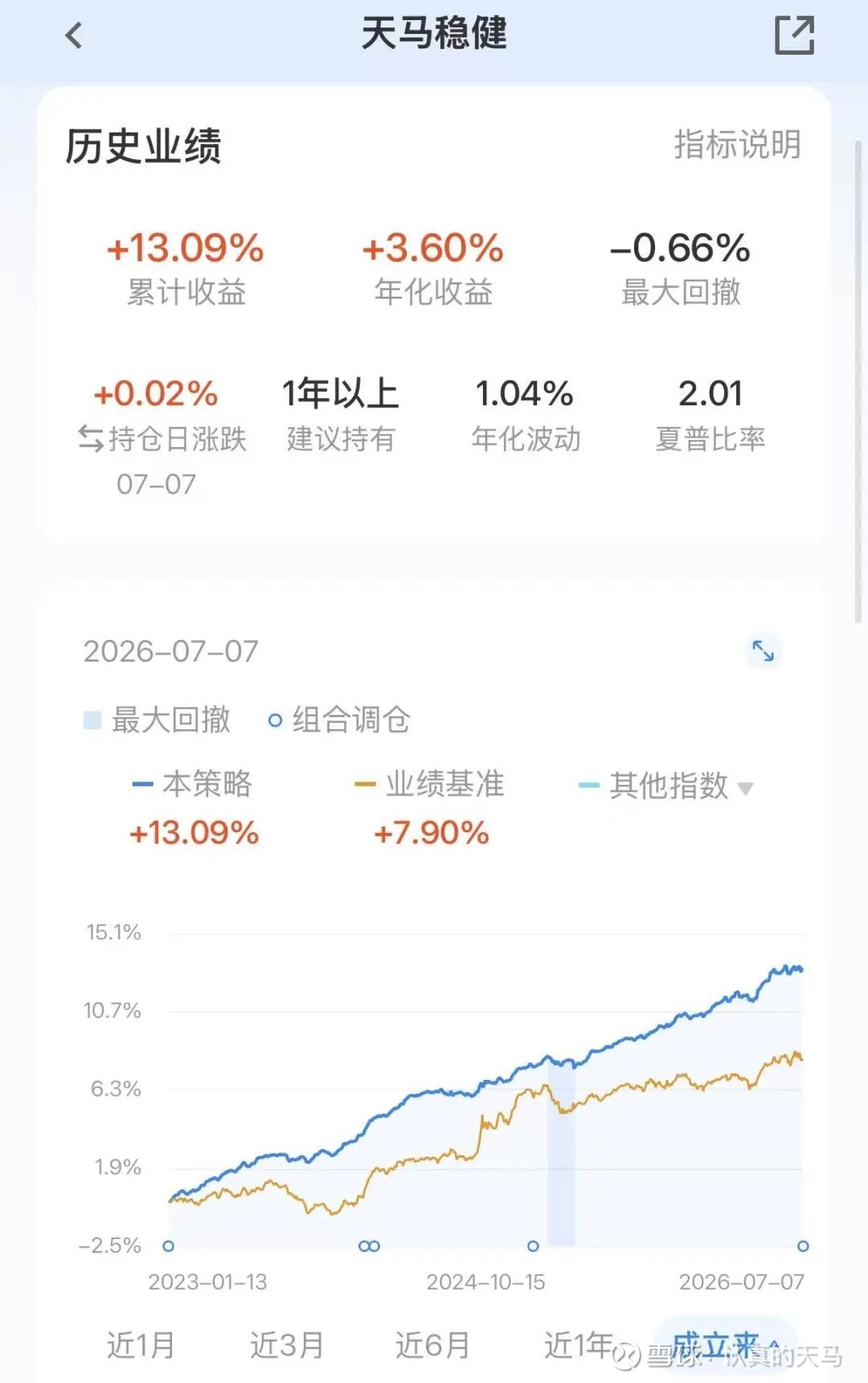The width and height of the screenshot is (868, 1383).
Task: Select the 近3月 time range
Action: pos(287,1344)
